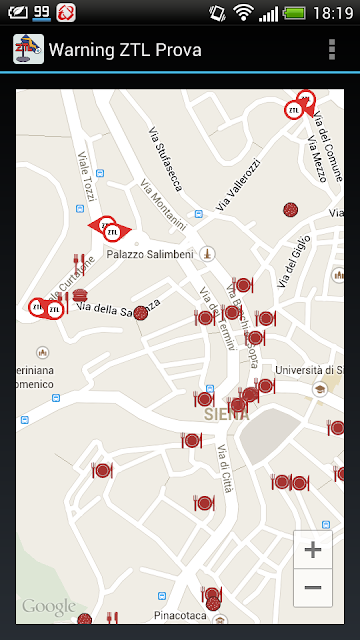Tap the burger marker by Via della Sapienza

coord(80,296)
